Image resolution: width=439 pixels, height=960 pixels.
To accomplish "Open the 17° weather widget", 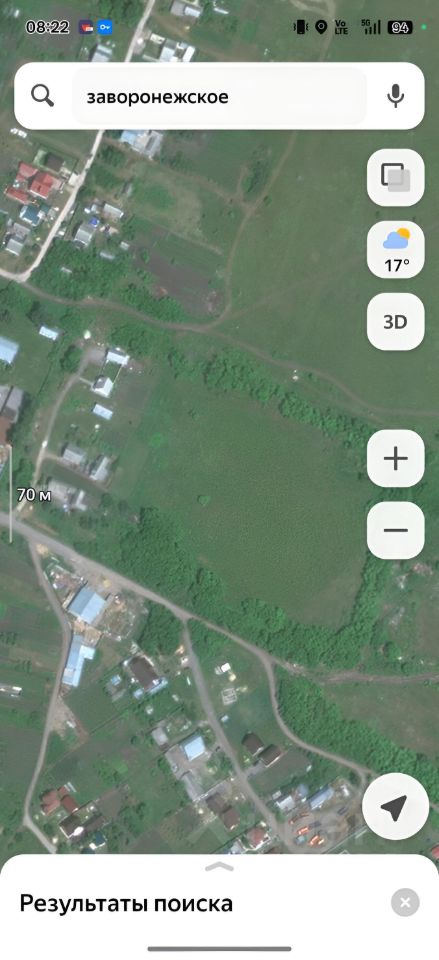I will tap(396, 250).
